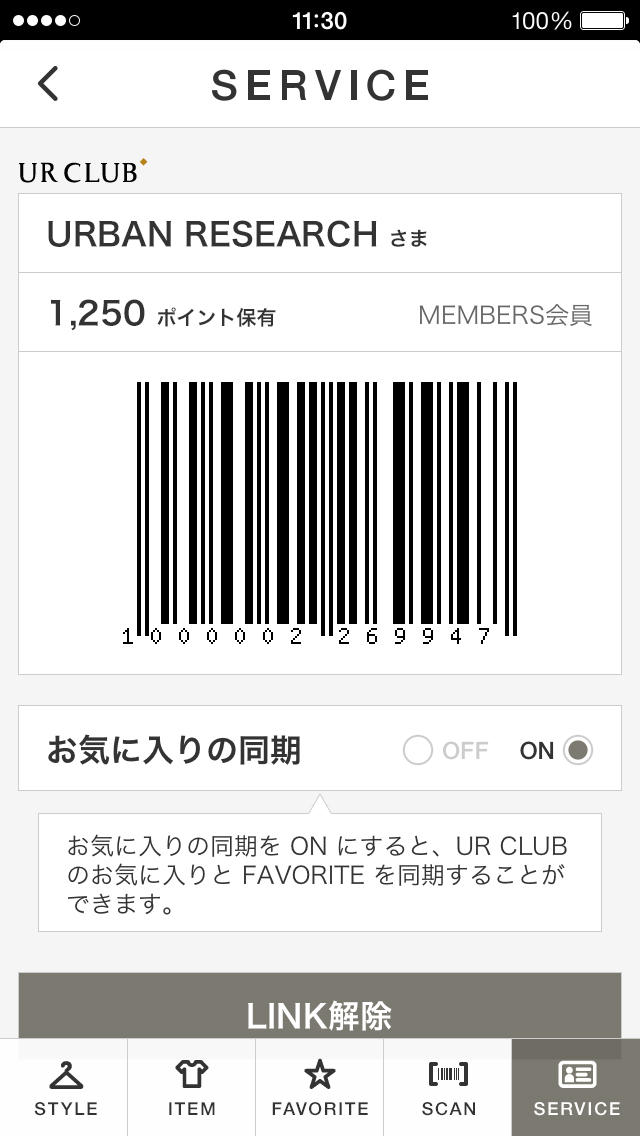Open the ITEM tab

pos(192,1087)
